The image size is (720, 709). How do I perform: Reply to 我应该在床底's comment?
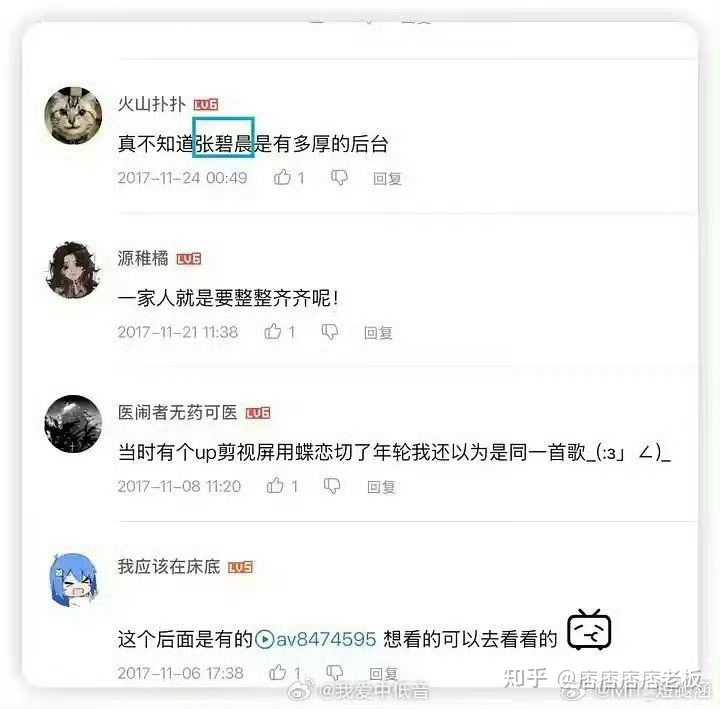(x=383, y=674)
